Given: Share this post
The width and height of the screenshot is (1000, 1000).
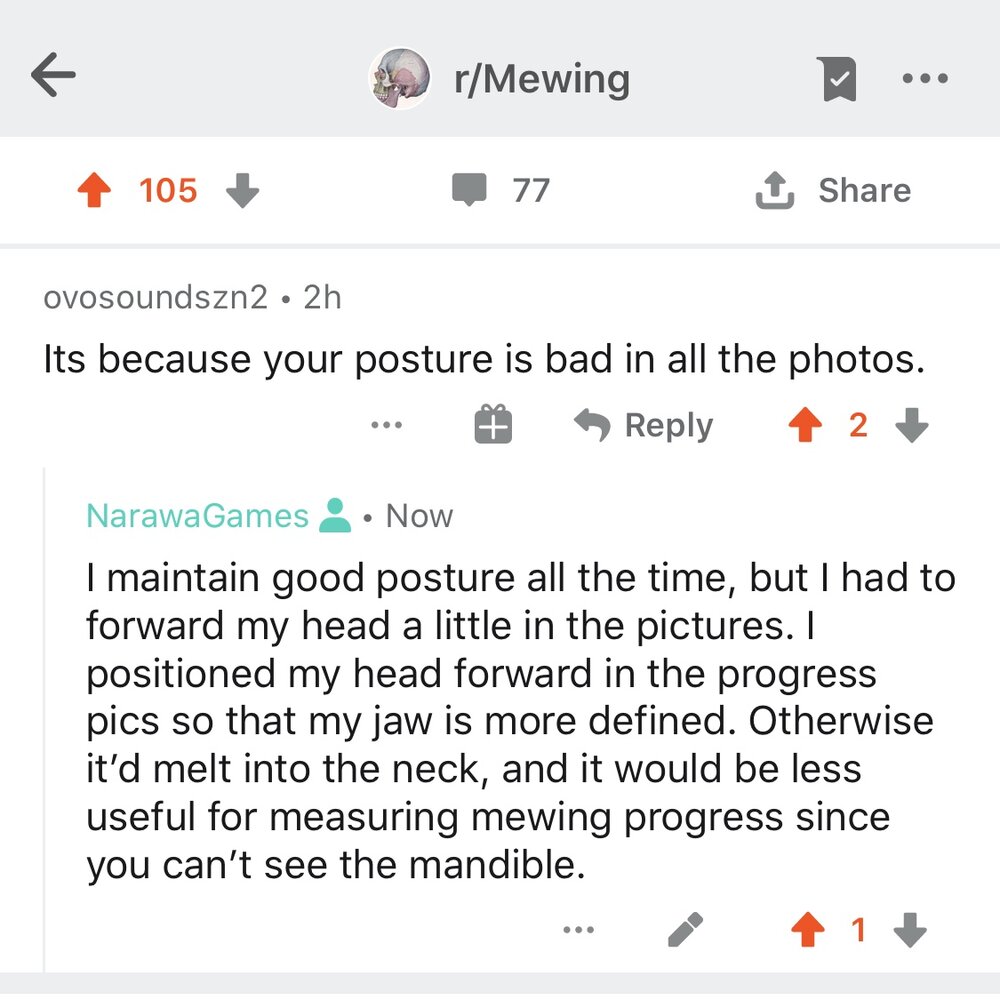Looking at the screenshot, I should pos(833,190).
